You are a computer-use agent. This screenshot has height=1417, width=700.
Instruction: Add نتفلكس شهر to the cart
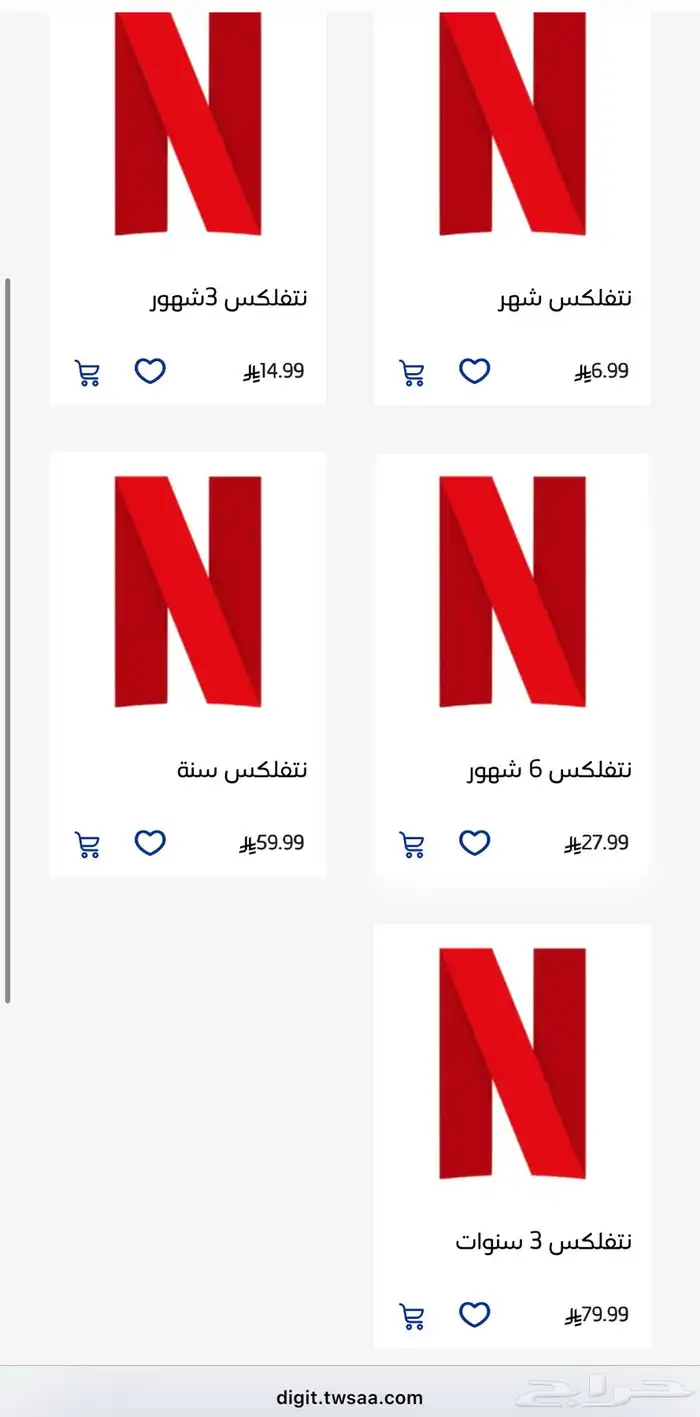[412, 373]
